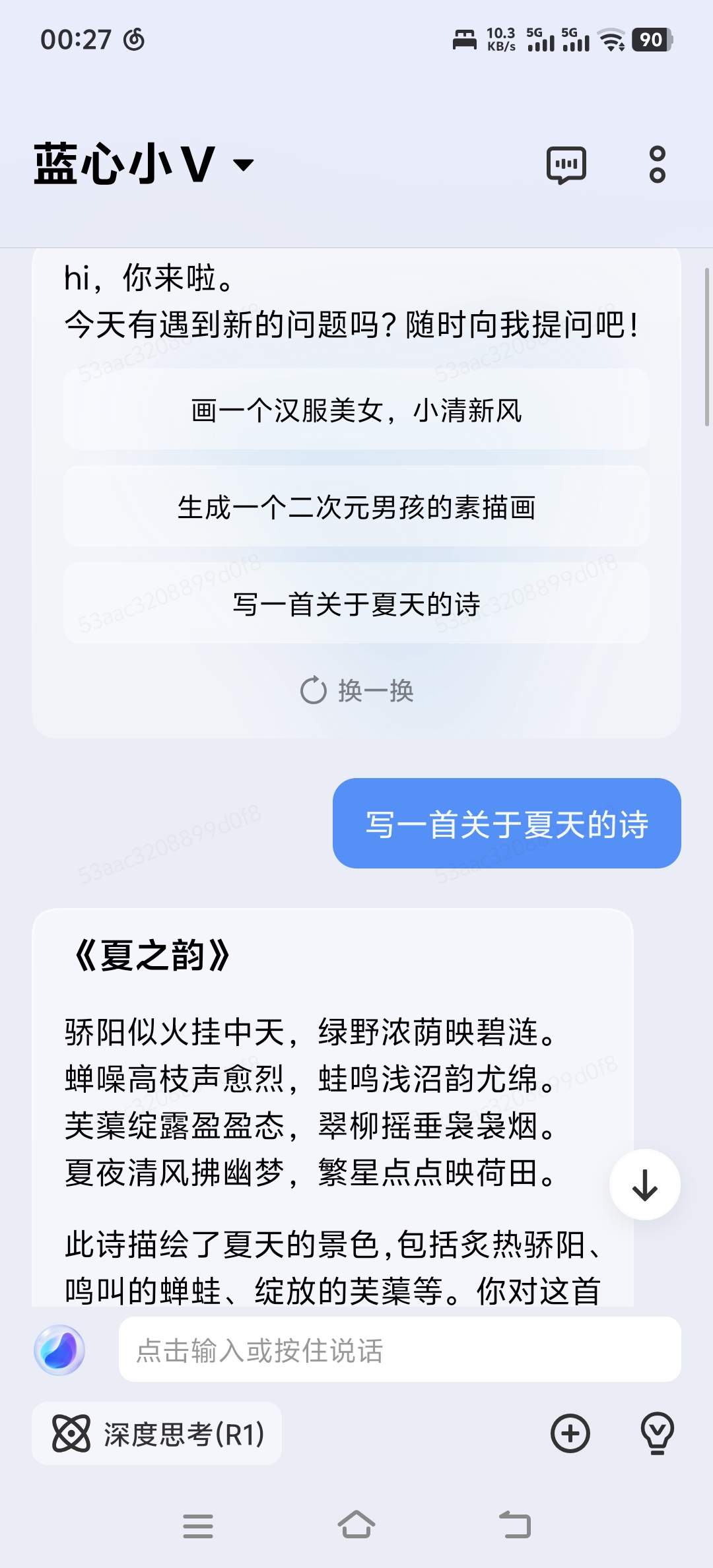Choose suggestion 生成一个二次元男孩的素描画
This screenshot has width=713, height=1568.
(356, 507)
